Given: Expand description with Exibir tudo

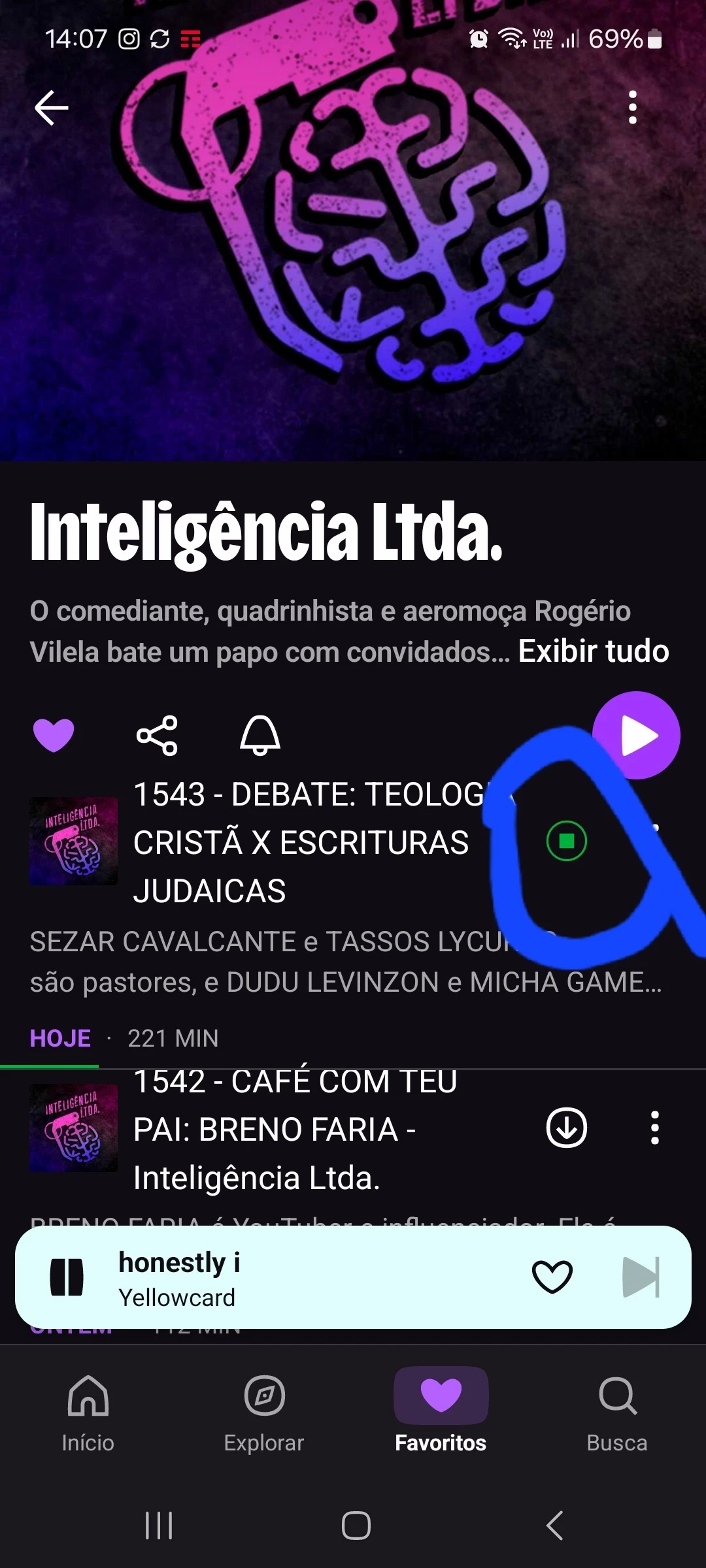Looking at the screenshot, I should tap(593, 651).
